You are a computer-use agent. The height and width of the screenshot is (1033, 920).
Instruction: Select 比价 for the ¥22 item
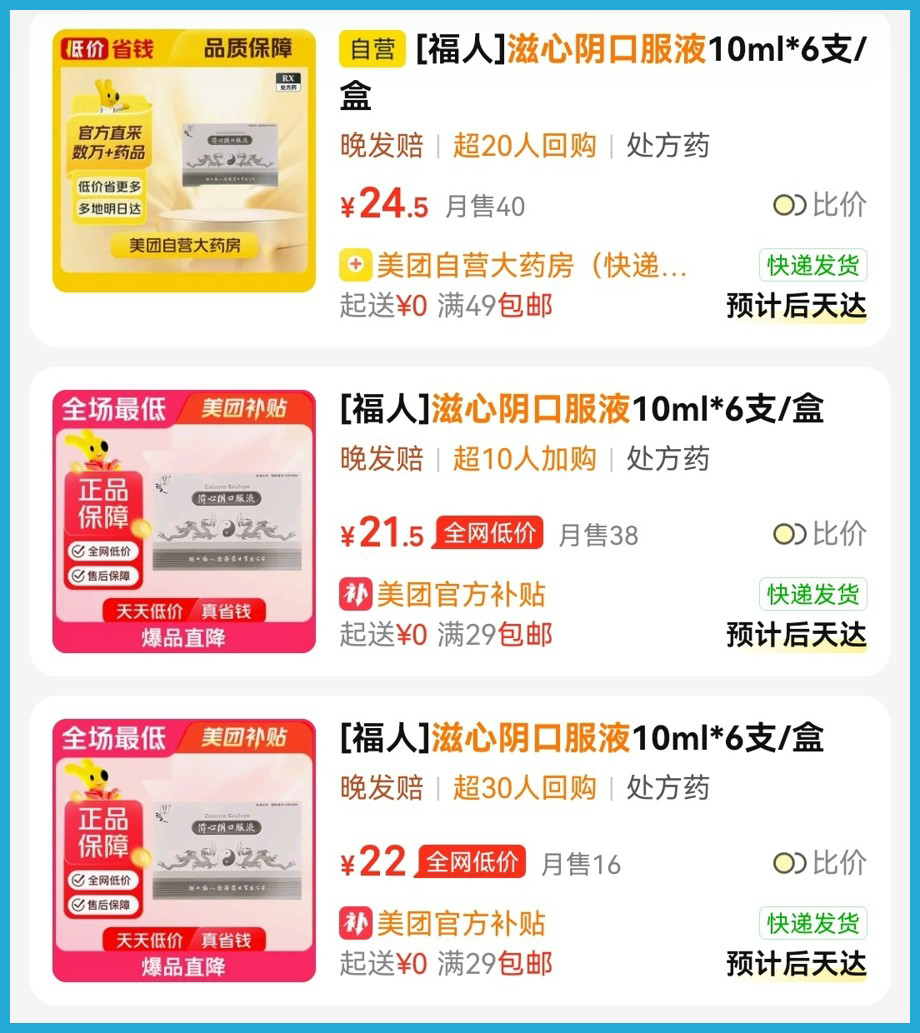(820, 863)
